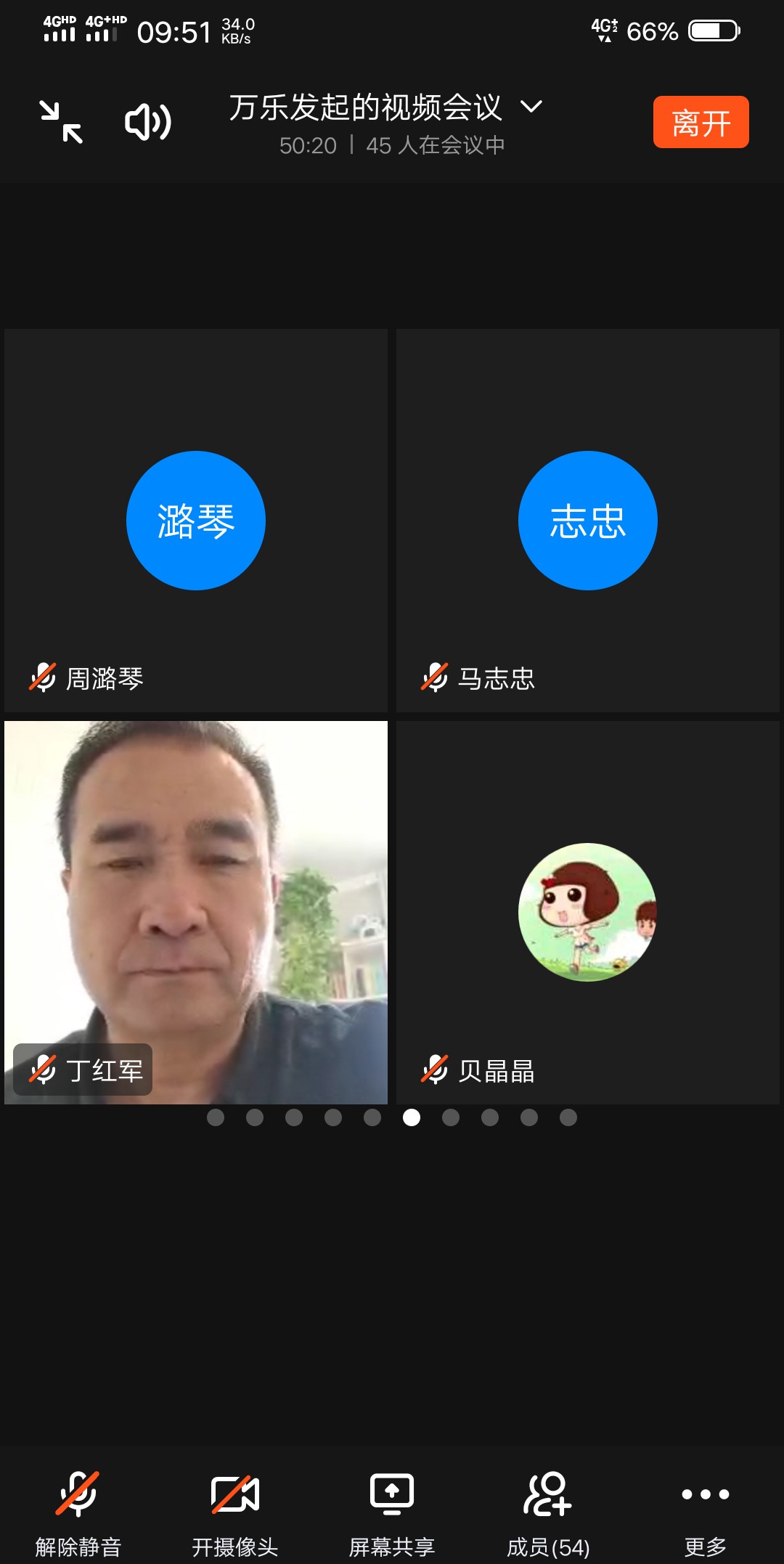The image size is (784, 1564).
Task: Select 周潞琴's video tile
Action: click(x=196, y=520)
